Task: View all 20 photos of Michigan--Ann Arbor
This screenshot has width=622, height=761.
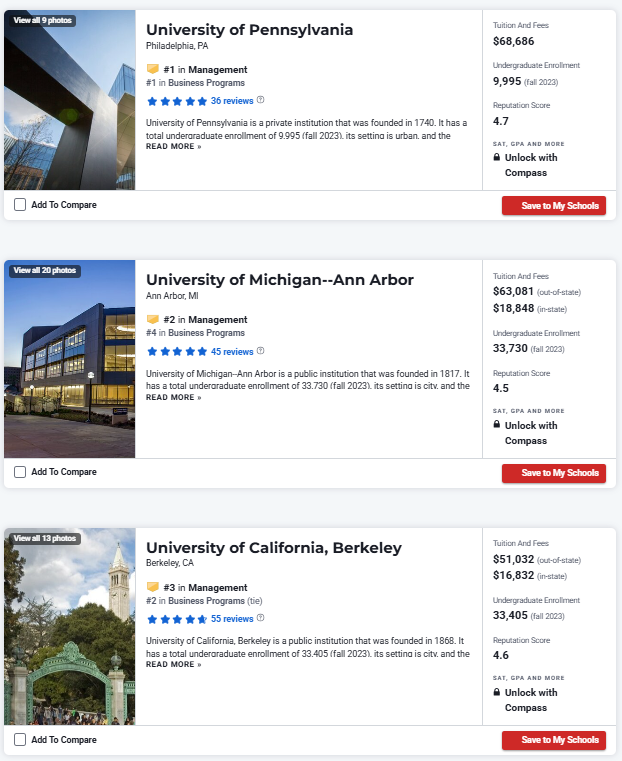Action: click(42, 271)
